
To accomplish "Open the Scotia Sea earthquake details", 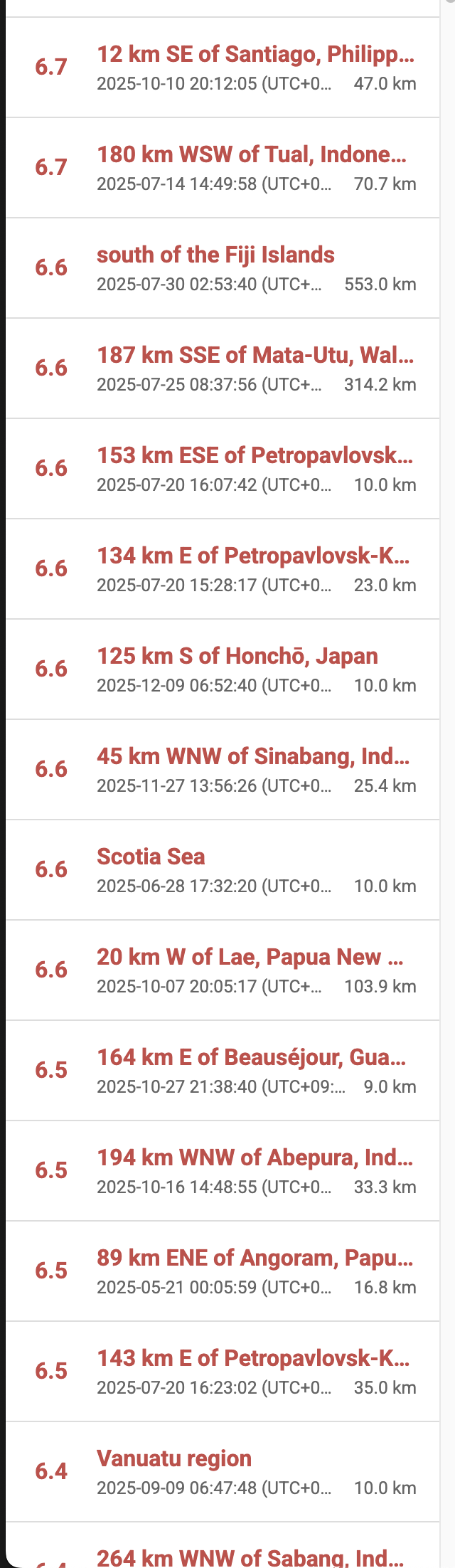I will [x=151, y=857].
